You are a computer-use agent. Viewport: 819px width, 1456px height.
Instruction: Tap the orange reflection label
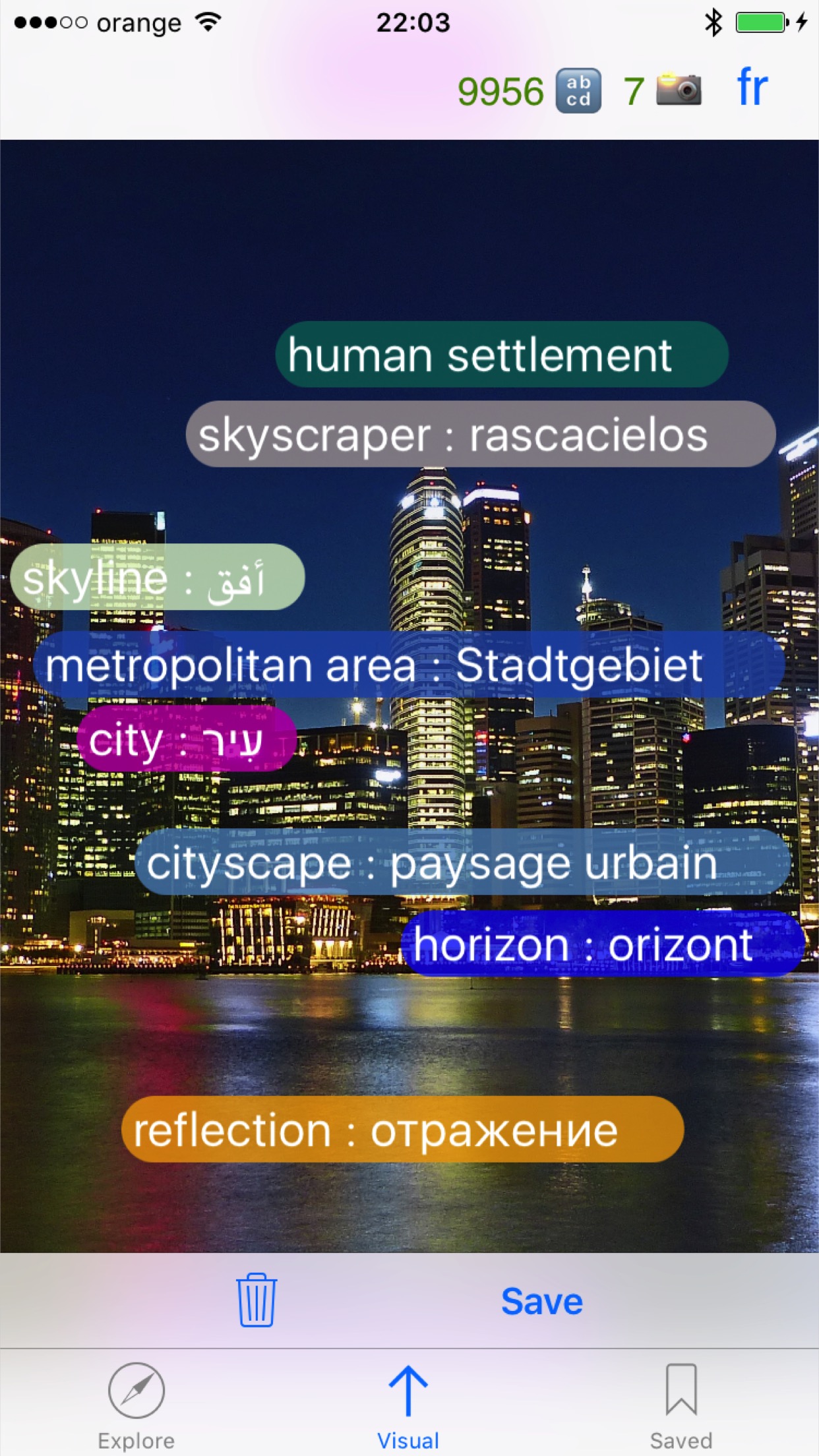402,1130
